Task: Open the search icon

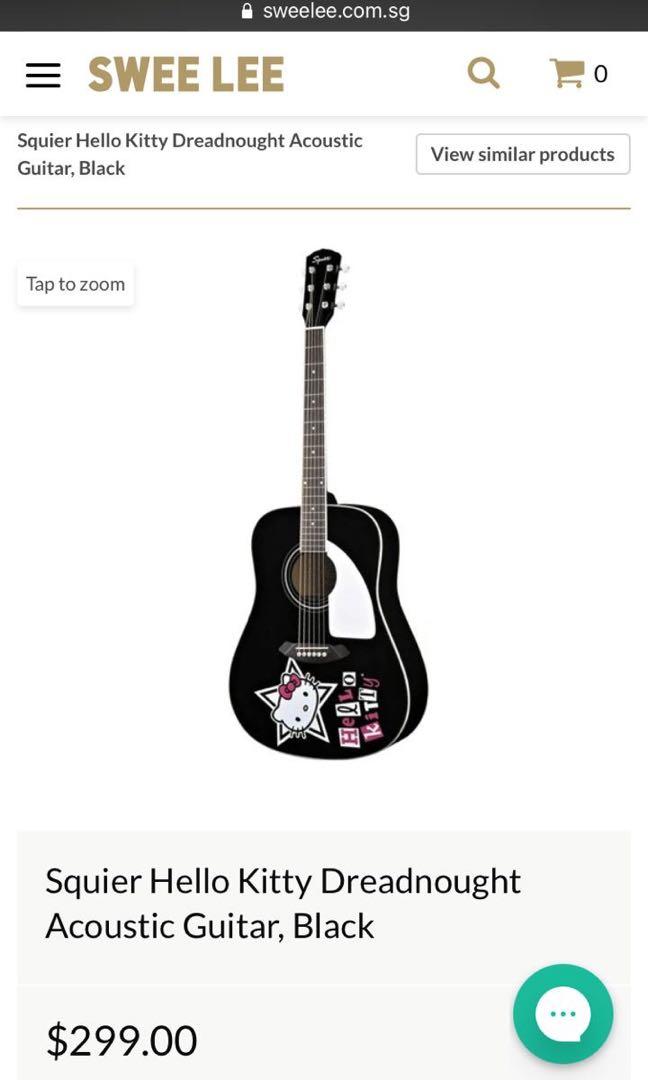Action: pos(484,73)
